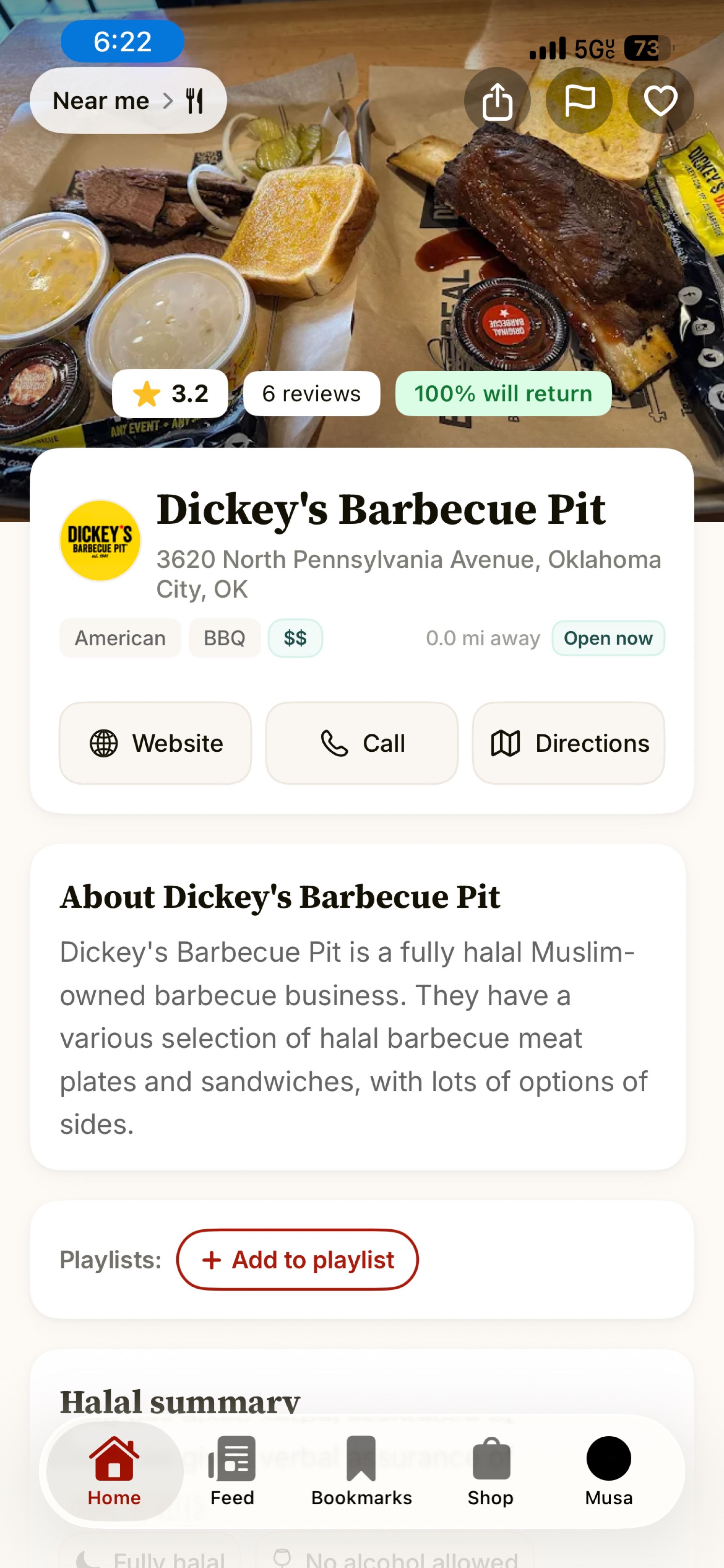Favorite Dickey's with the heart icon
Viewport: 724px width, 1568px height.
[660, 100]
